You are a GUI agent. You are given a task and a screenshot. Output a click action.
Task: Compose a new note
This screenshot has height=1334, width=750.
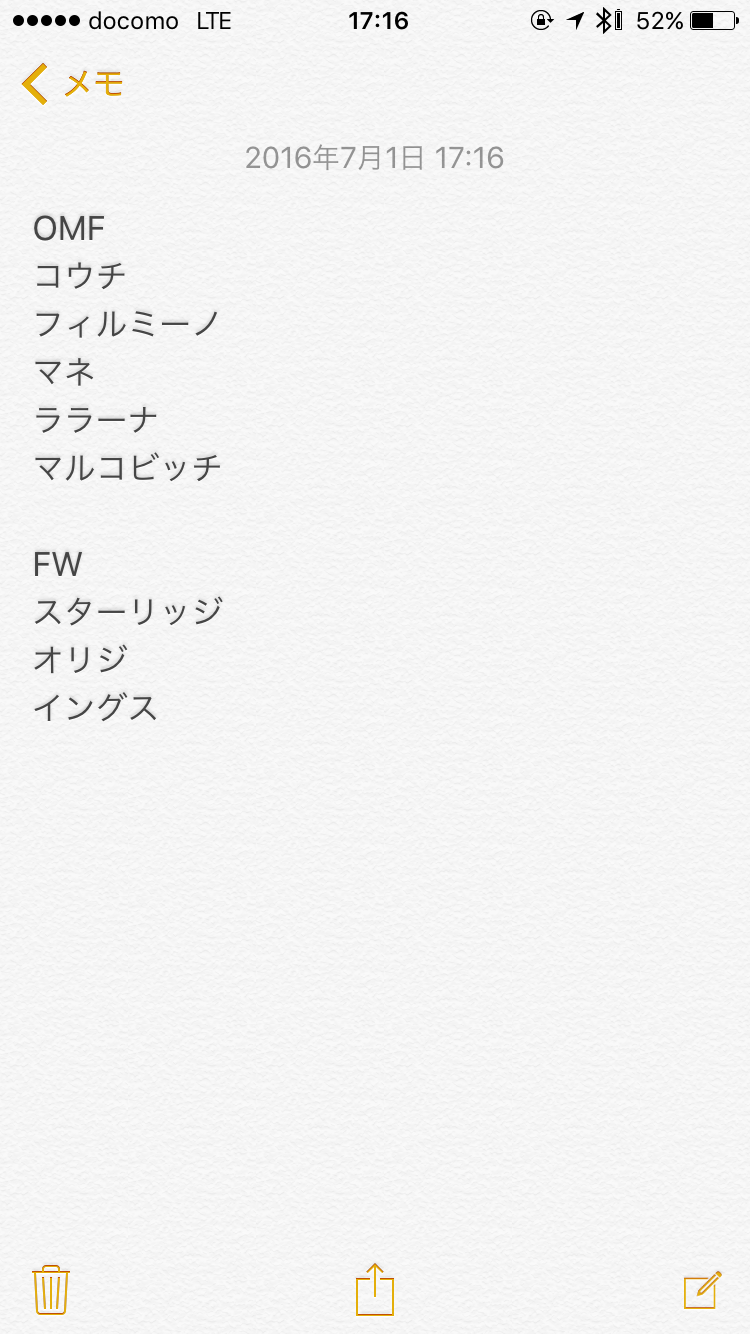click(702, 1289)
